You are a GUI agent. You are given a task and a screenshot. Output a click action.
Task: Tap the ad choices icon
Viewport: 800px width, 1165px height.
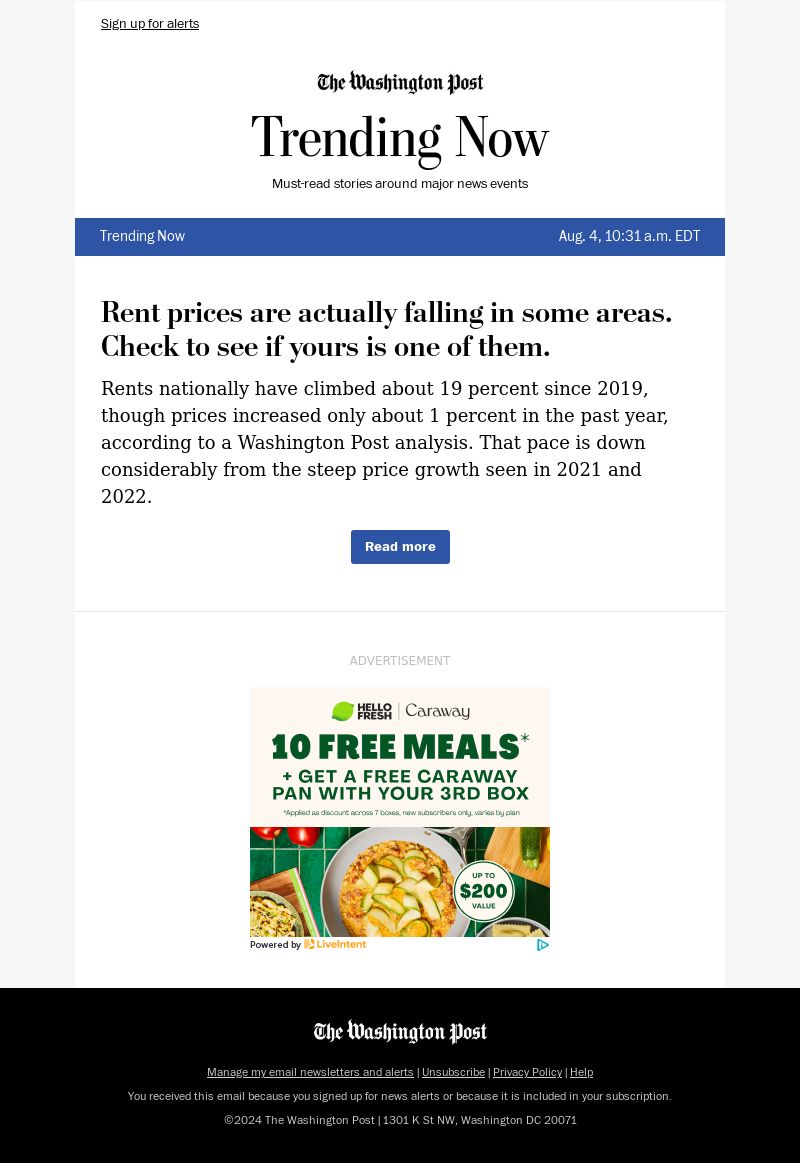[x=542, y=945]
